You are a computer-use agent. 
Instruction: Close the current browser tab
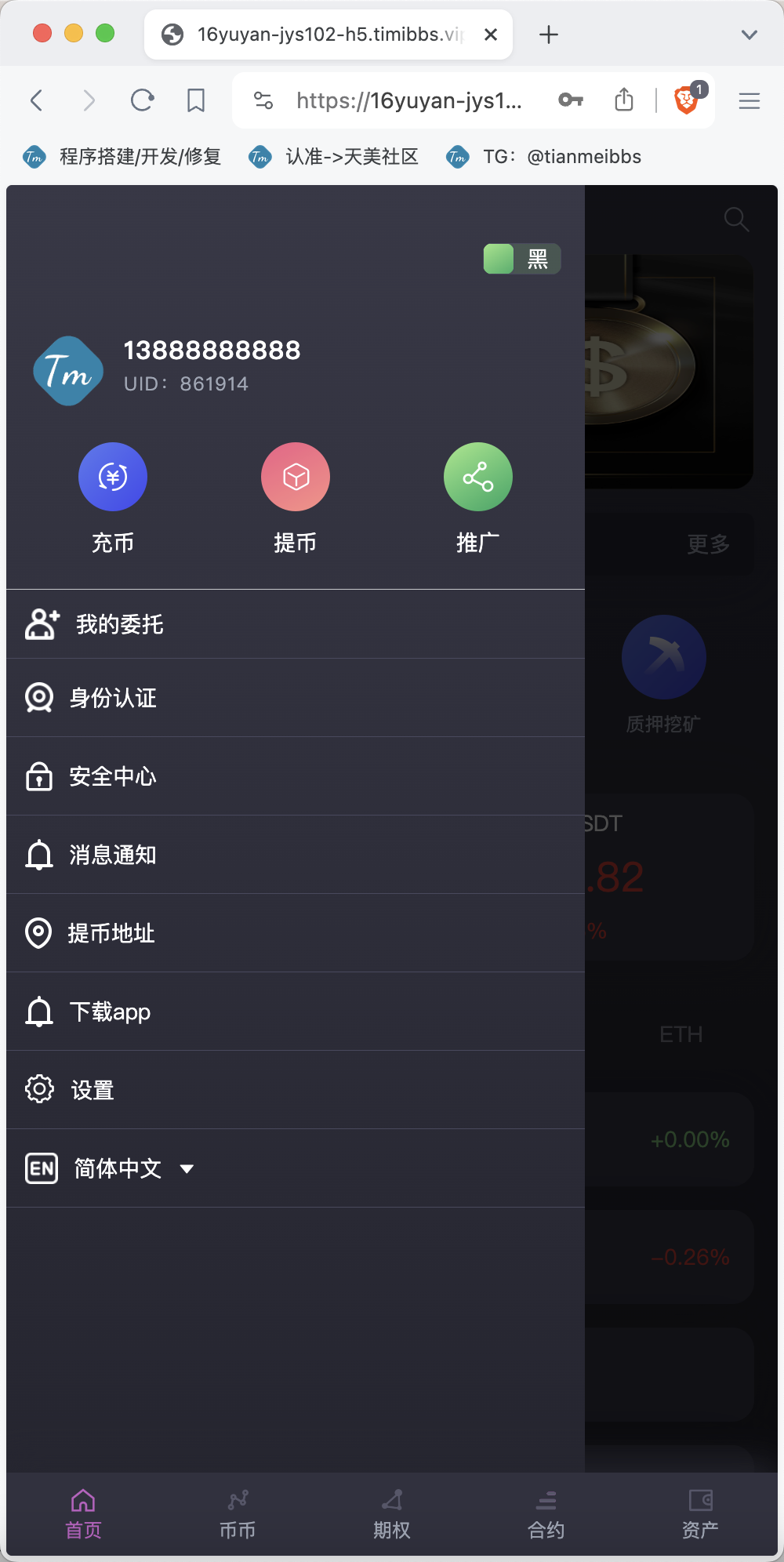coord(491,35)
